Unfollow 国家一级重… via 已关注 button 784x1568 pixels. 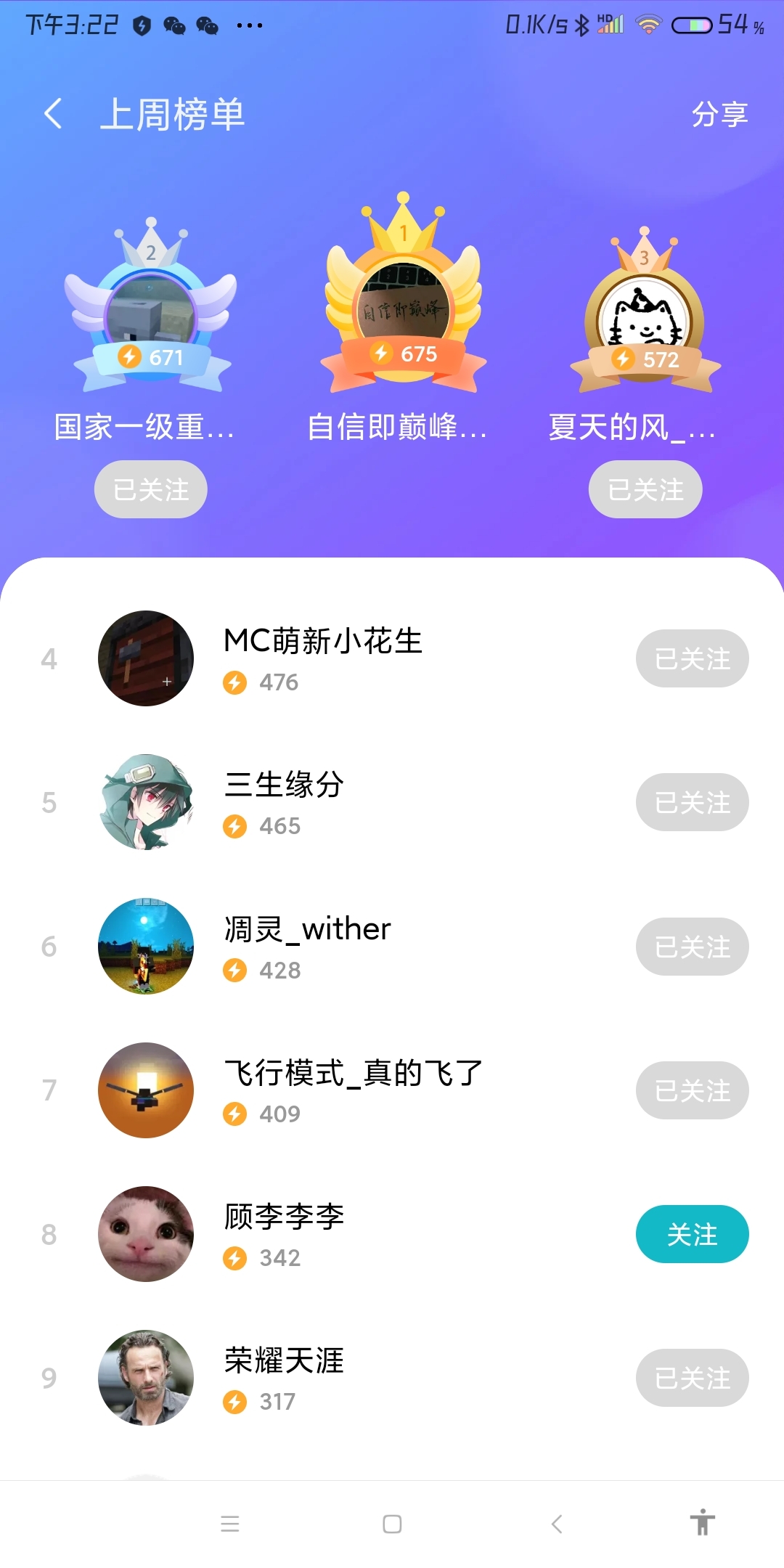(x=151, y=489)
